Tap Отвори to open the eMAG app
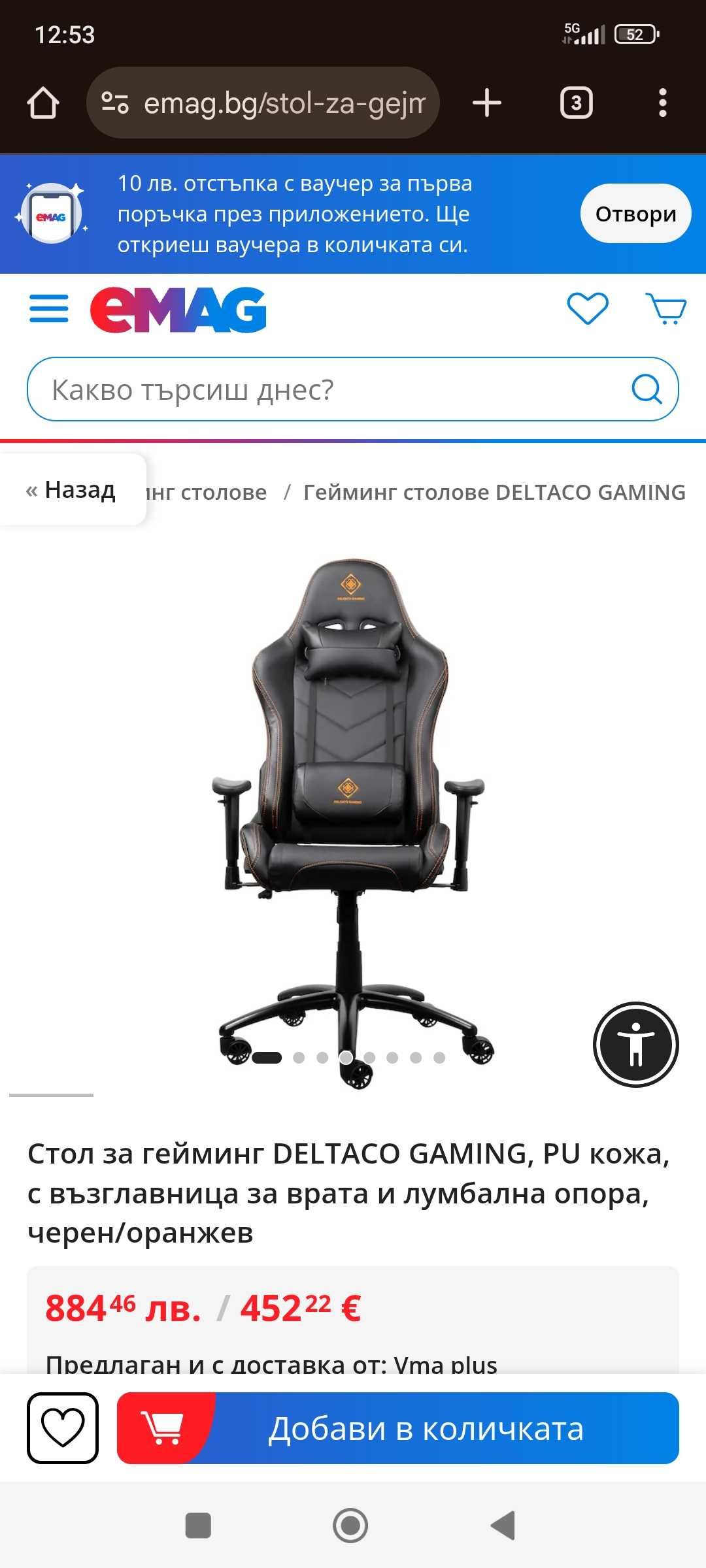Viewport: 706px width, 1568px height. pyautogui.click(x=635, y=214)
